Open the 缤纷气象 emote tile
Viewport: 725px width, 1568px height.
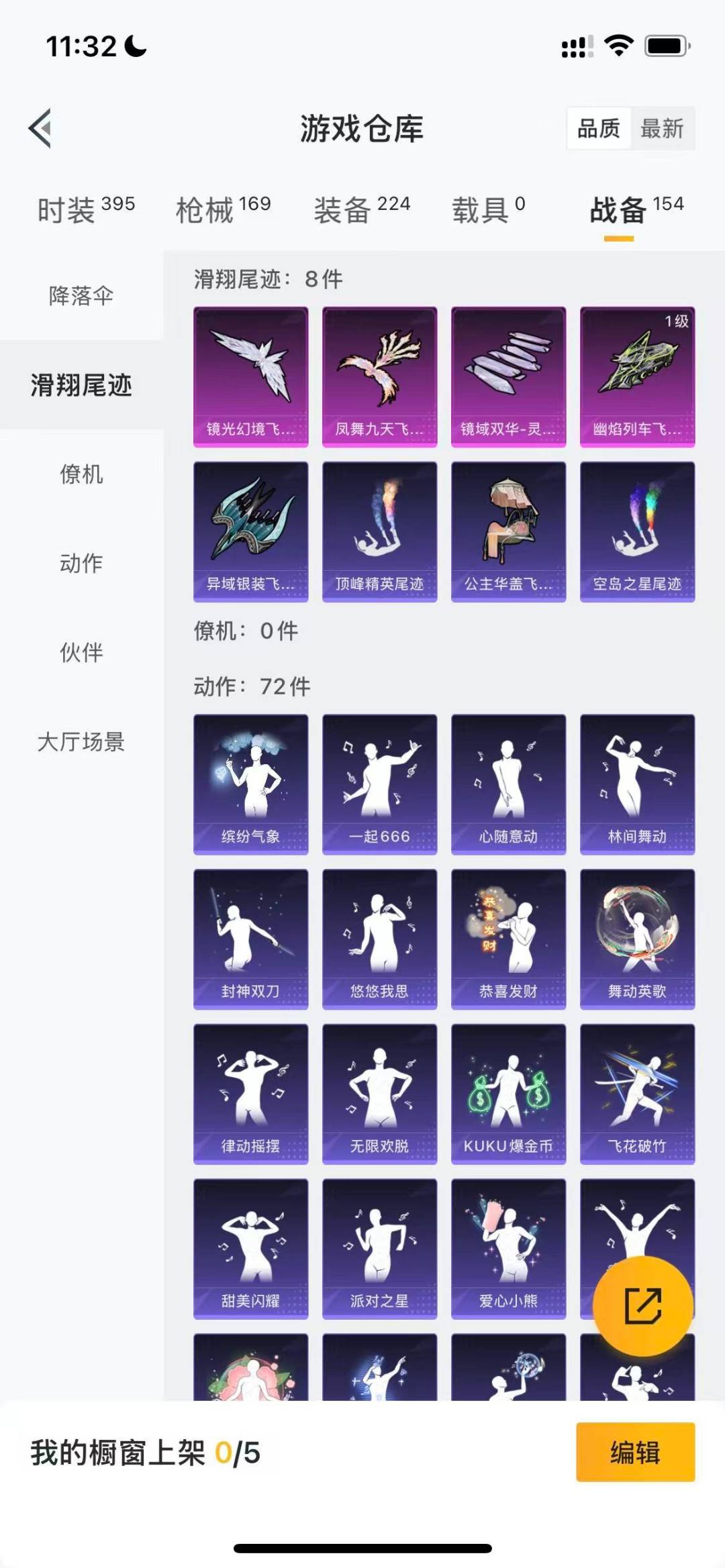pos(250,784)
